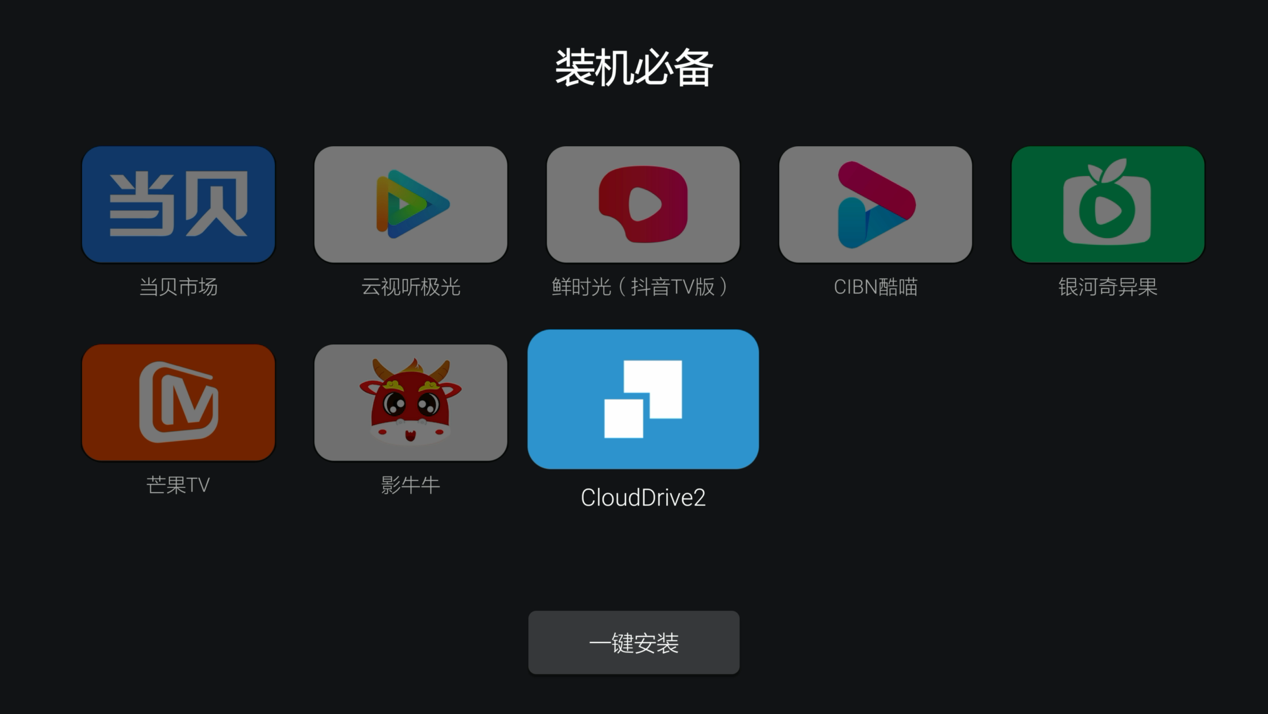Pick the 芒果TV app tile
The image size is (1268, 714).
pos(178,402)
